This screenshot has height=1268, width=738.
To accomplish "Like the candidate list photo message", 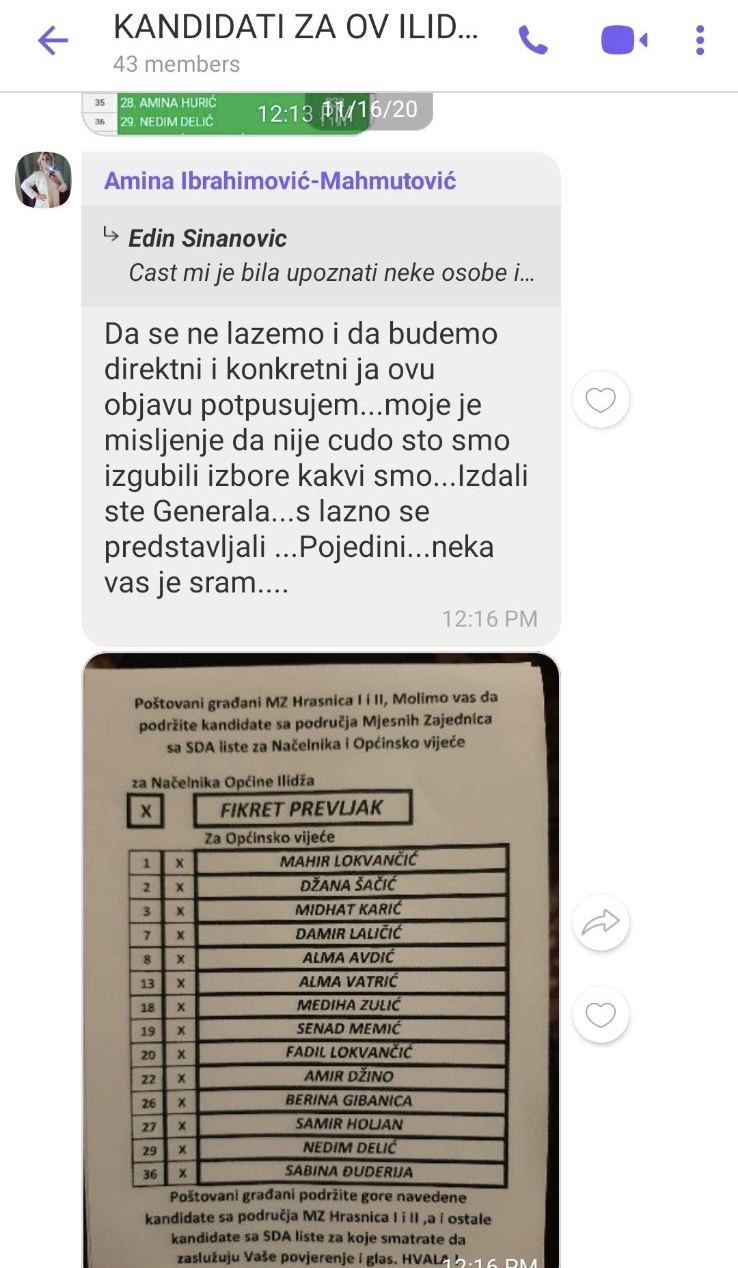I will [x=600, y=1016].
